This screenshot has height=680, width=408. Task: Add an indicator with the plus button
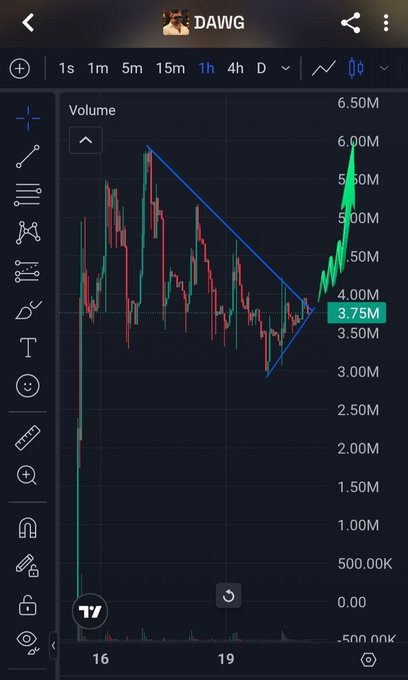pyautogui.click(x=20, y=69)
